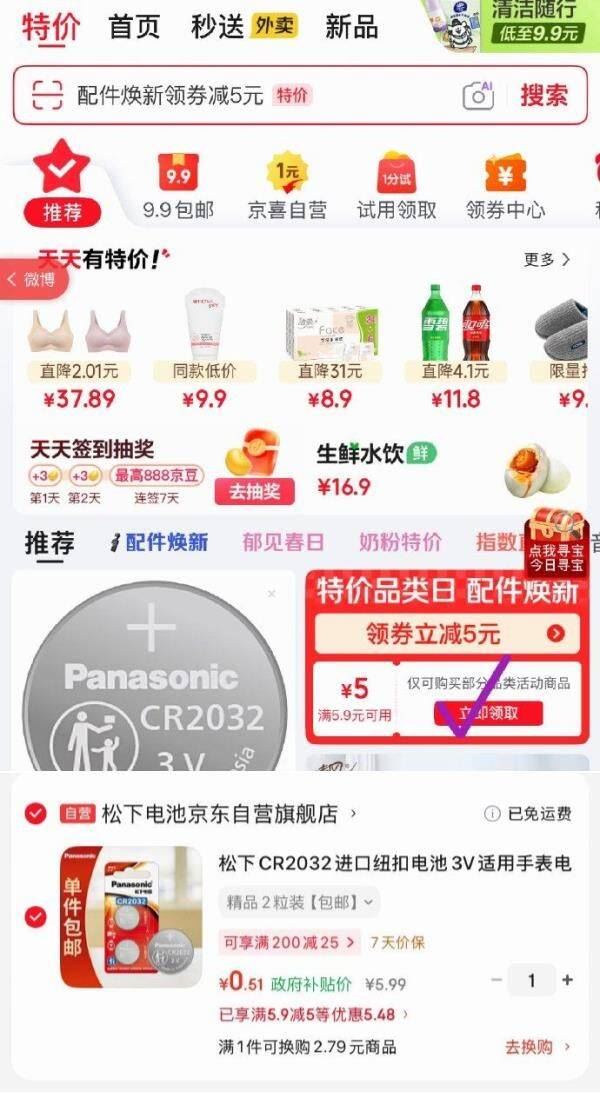Open the 9.9包邮 shortcut
This screenshot has height=1093, width=600.
pyautogui.click(x=178, y=189)
